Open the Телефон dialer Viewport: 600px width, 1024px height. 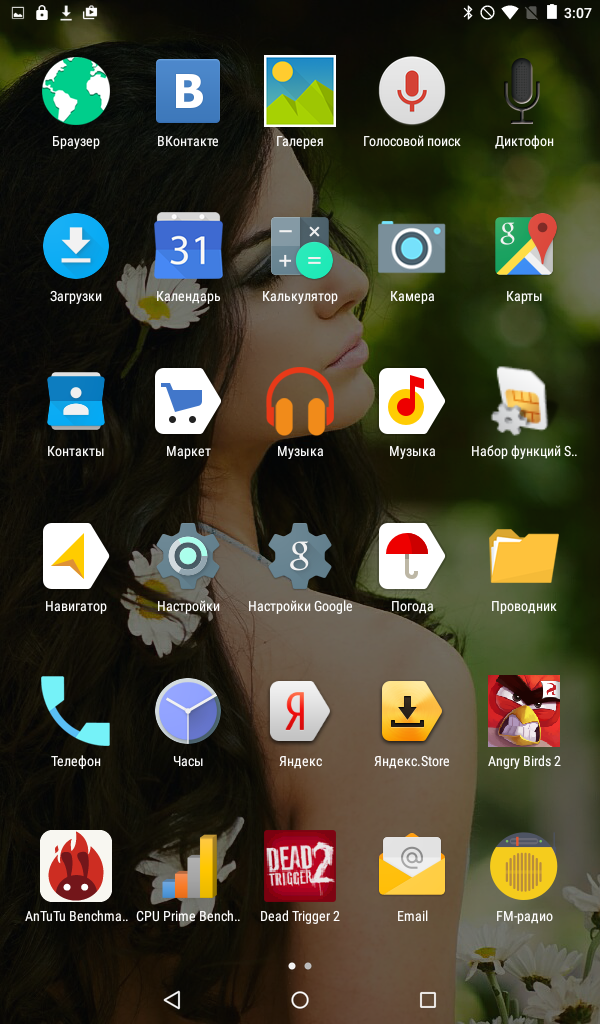tap(76, 712)
